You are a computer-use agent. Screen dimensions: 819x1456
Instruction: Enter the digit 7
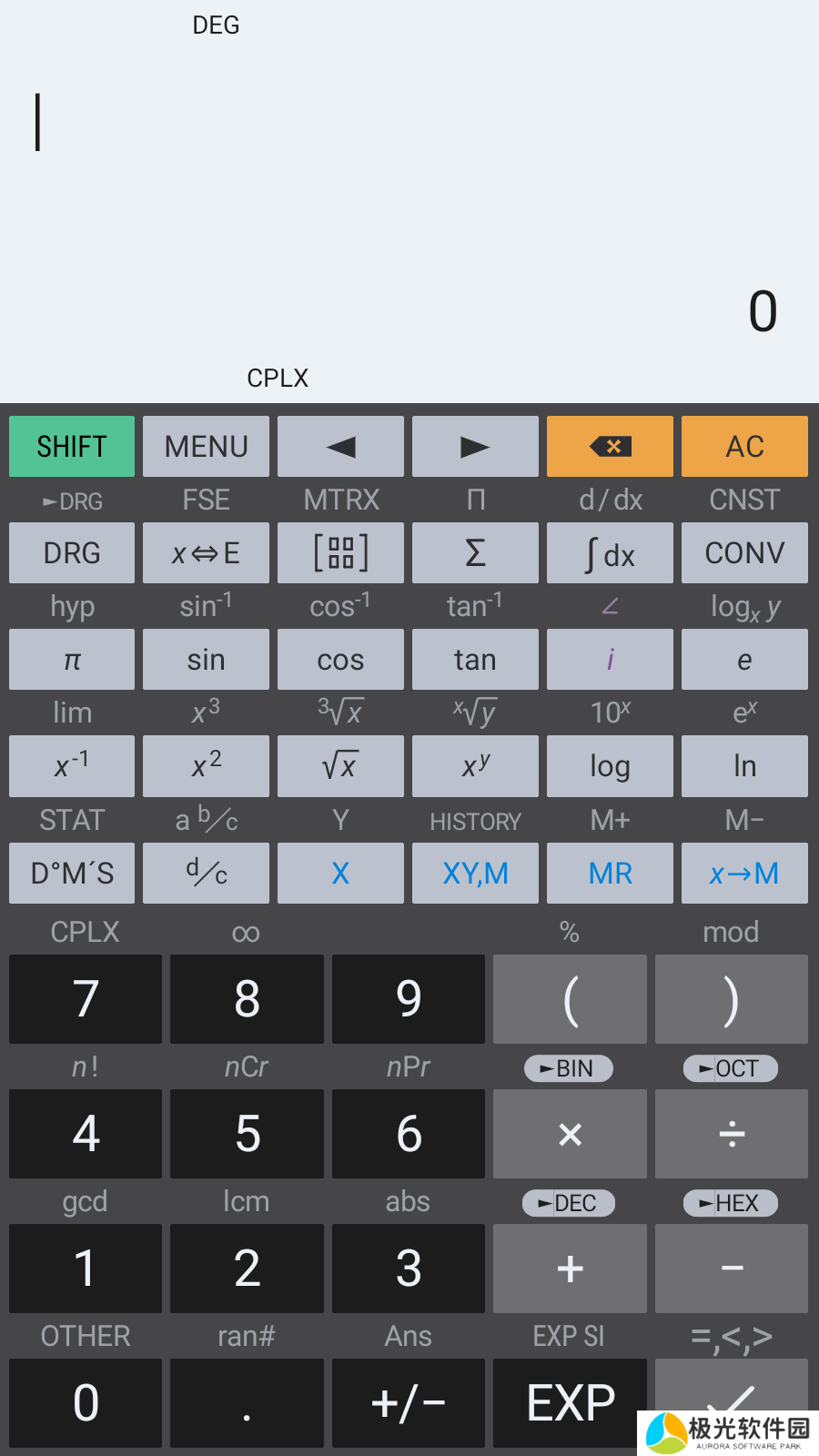click(86, 998)
